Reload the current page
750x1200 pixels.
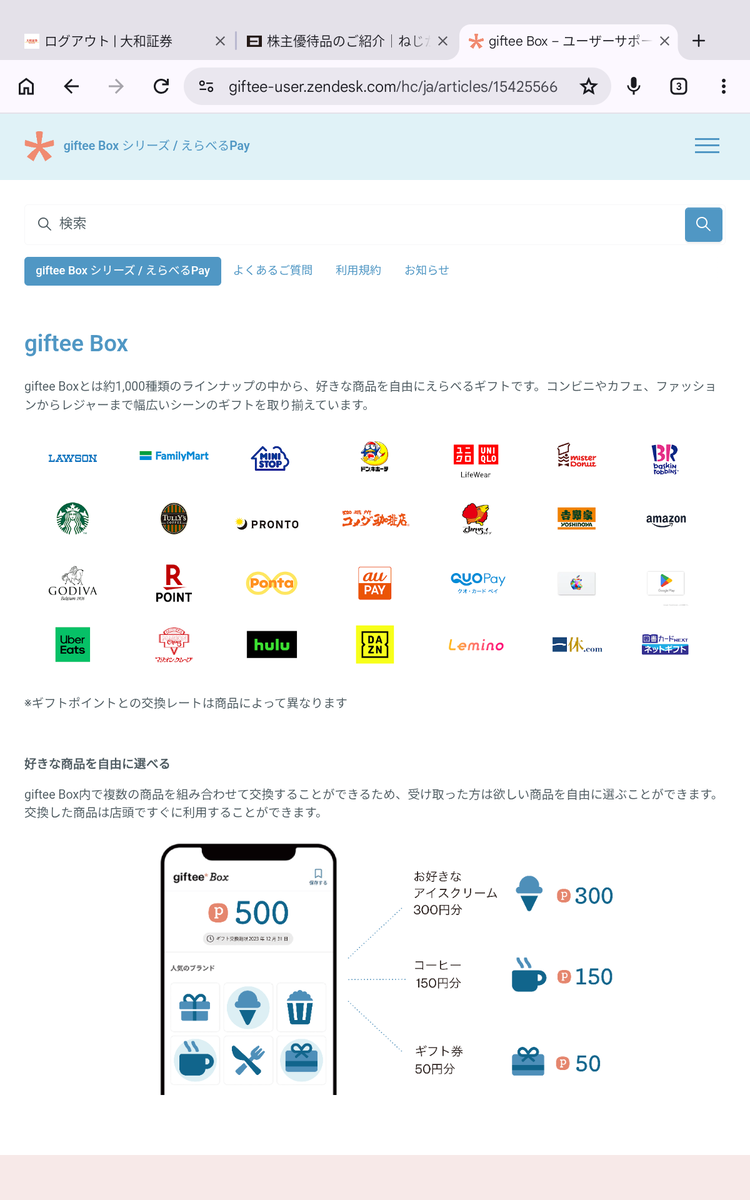tap(161, 87)
